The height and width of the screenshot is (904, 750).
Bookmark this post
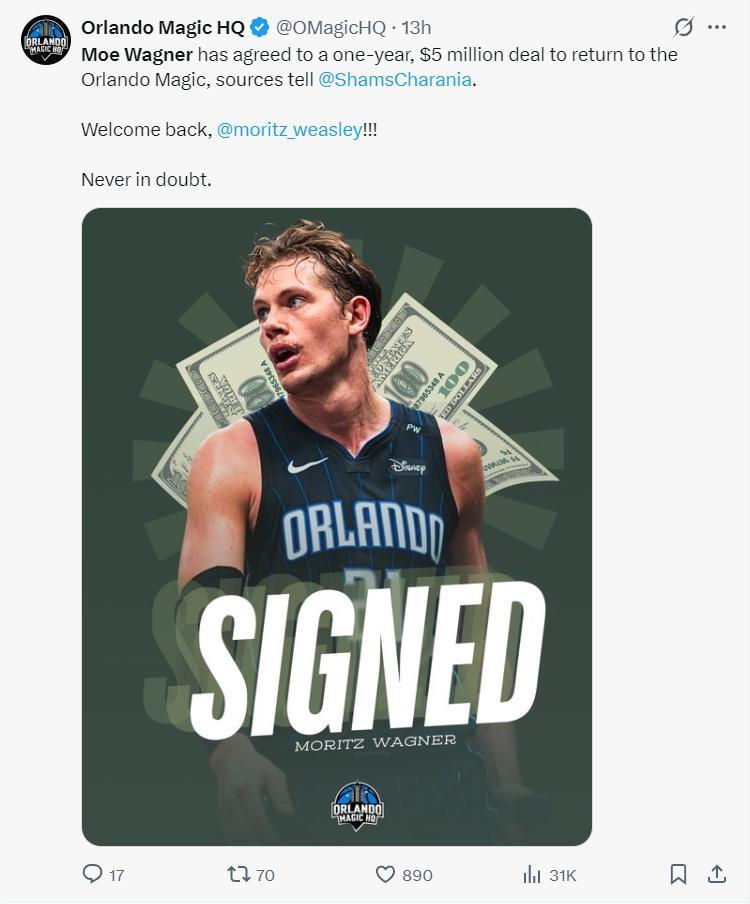tap(678, 874)
